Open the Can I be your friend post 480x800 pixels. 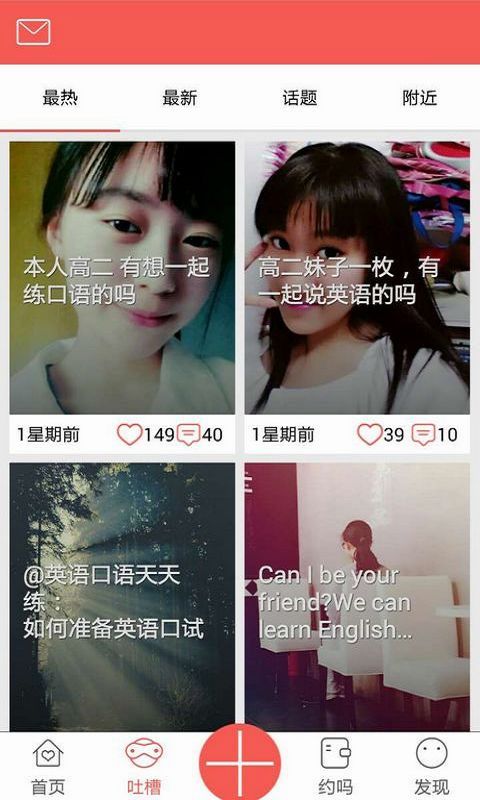357,597
